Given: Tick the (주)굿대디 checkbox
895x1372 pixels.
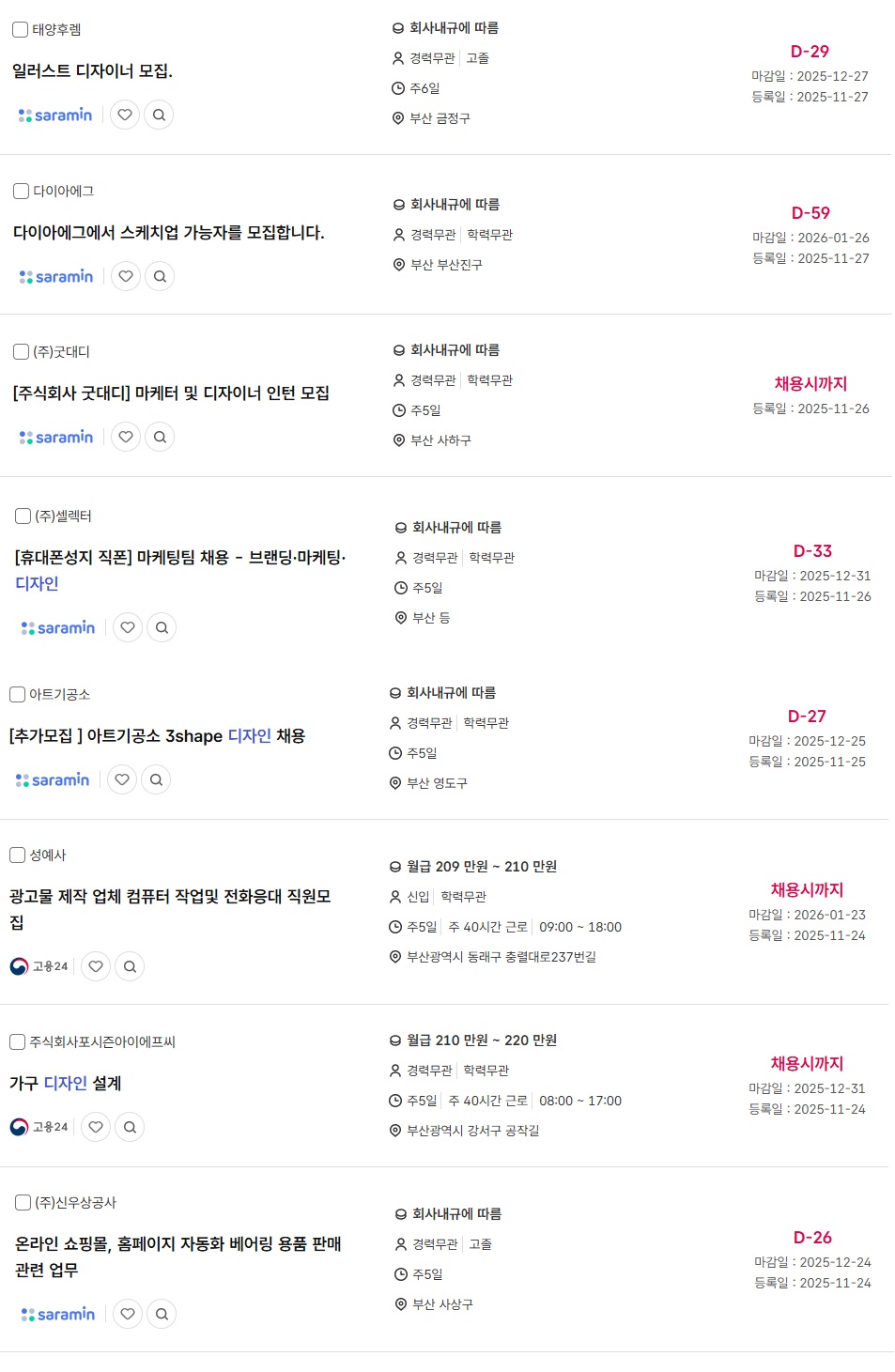Looking at the screenshot, I should [x=21, y=352].
